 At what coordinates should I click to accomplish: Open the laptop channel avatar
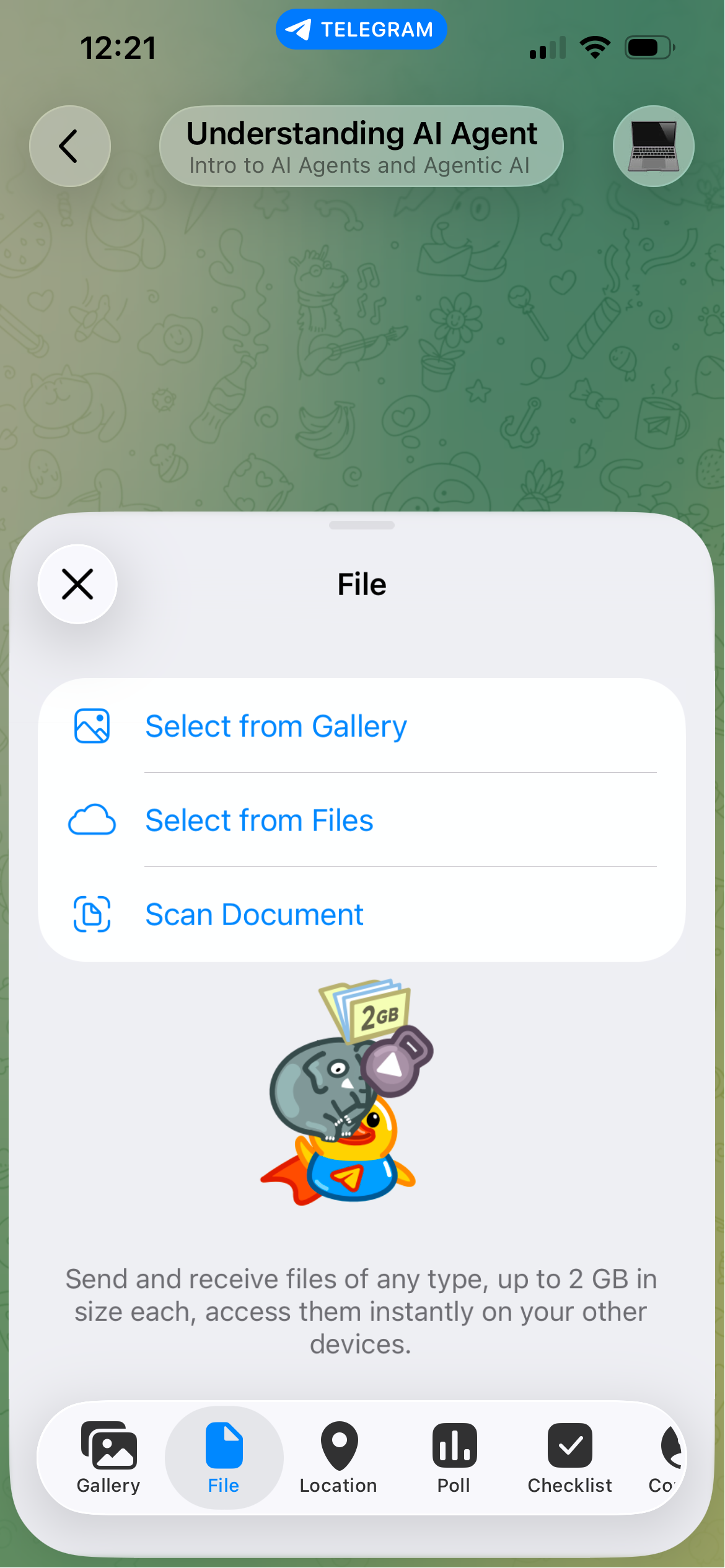pos(653,147)
